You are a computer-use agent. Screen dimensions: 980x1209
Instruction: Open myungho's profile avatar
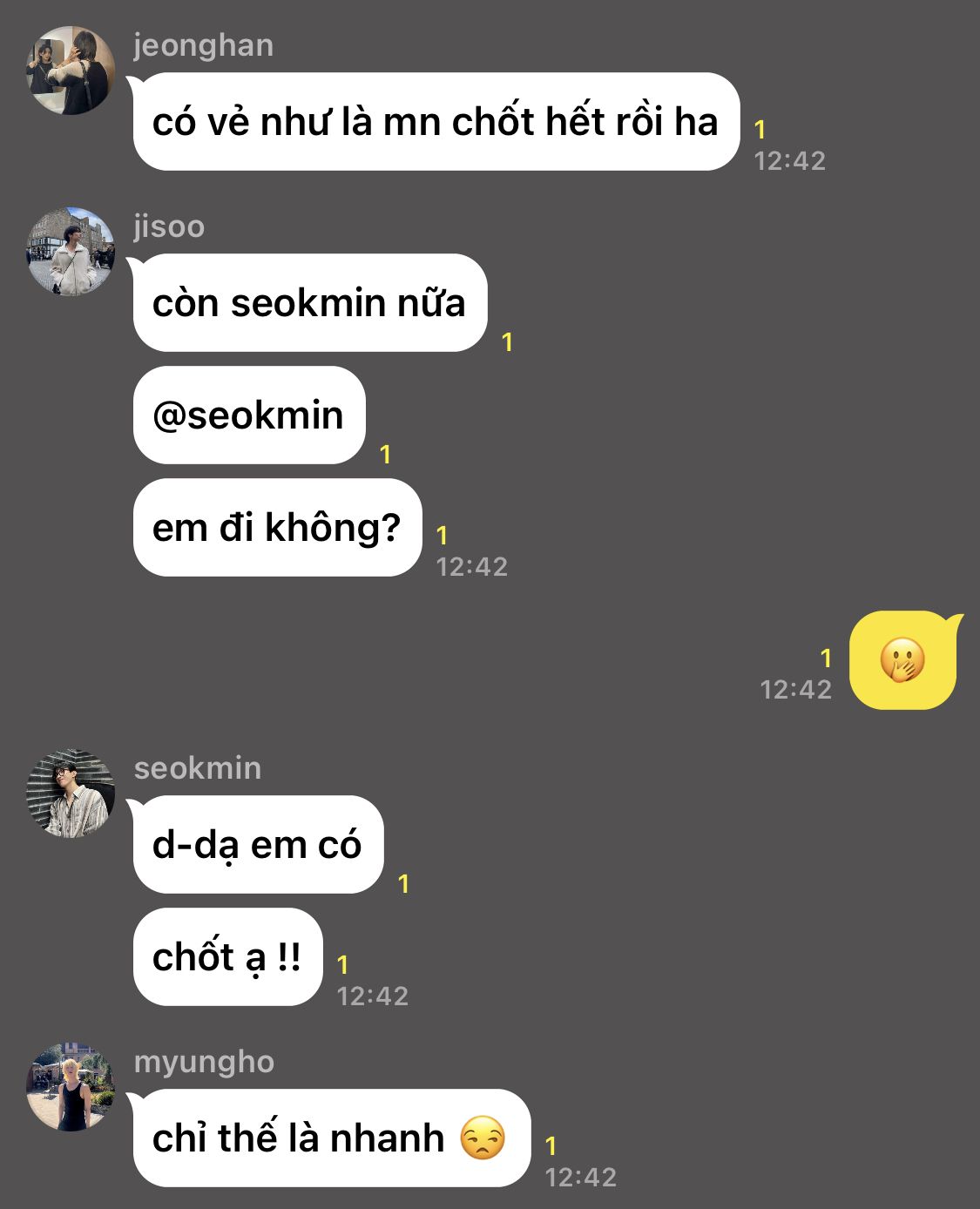[71, 1087]
